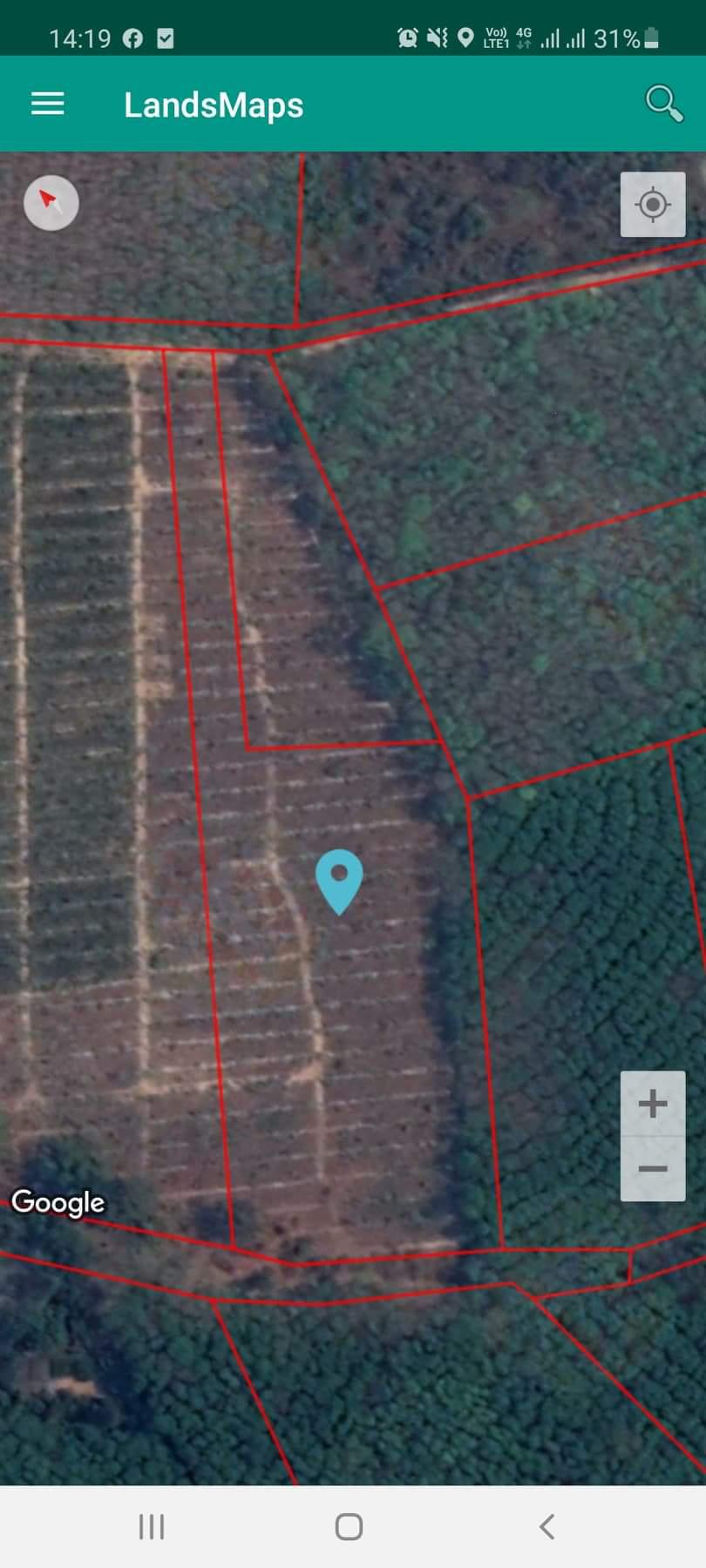Zoom in with the plus button

pos(653,1104)
